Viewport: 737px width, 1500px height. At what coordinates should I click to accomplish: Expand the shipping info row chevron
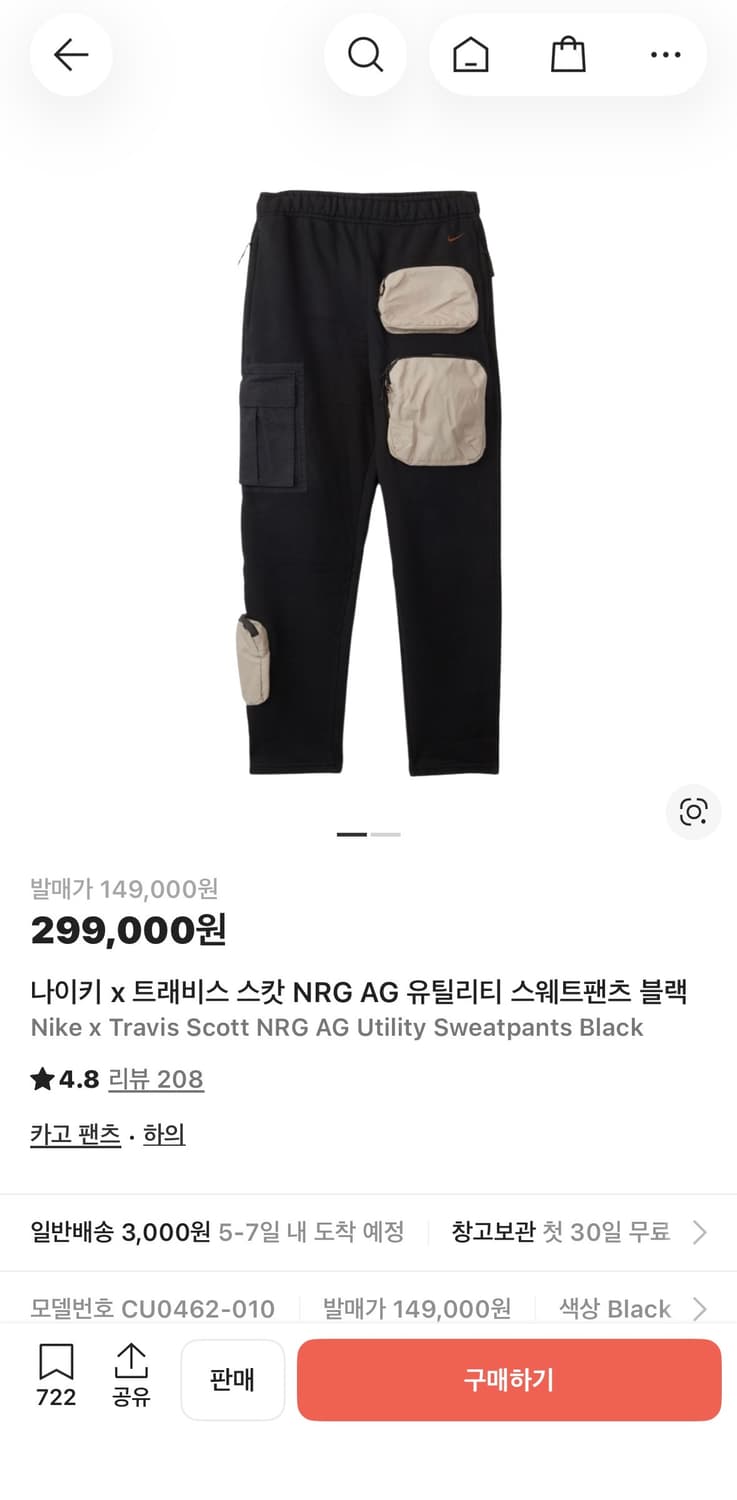(698, 1232)
